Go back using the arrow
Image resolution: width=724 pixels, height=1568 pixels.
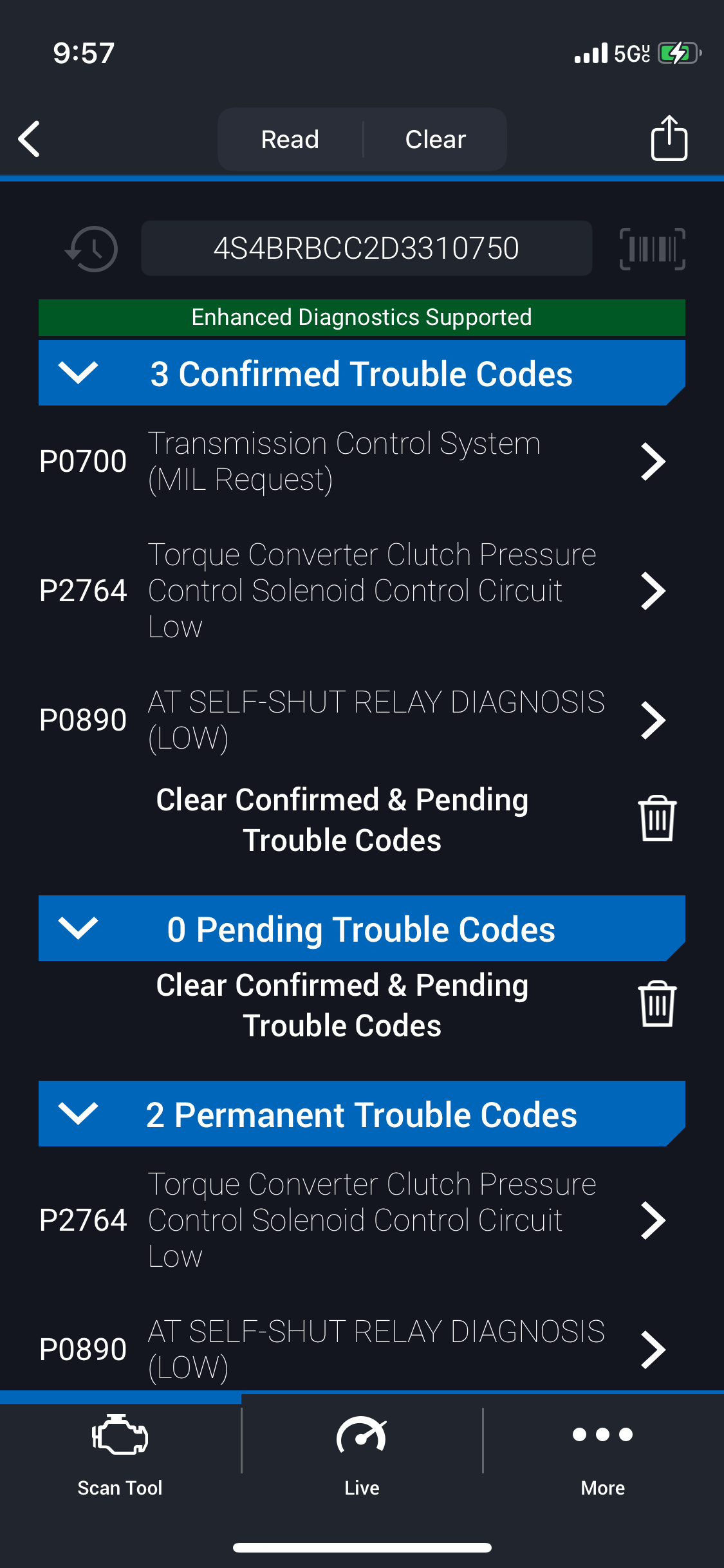30,139
